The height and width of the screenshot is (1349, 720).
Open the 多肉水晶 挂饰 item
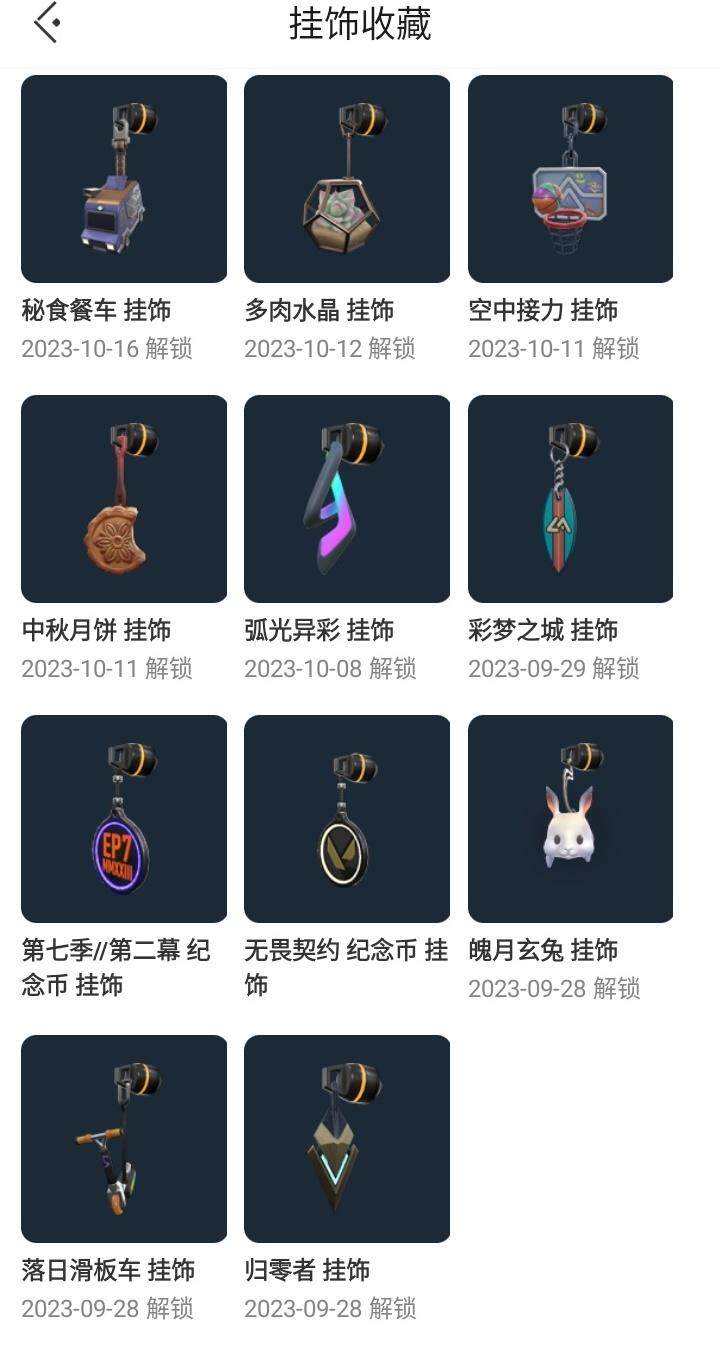347,179
